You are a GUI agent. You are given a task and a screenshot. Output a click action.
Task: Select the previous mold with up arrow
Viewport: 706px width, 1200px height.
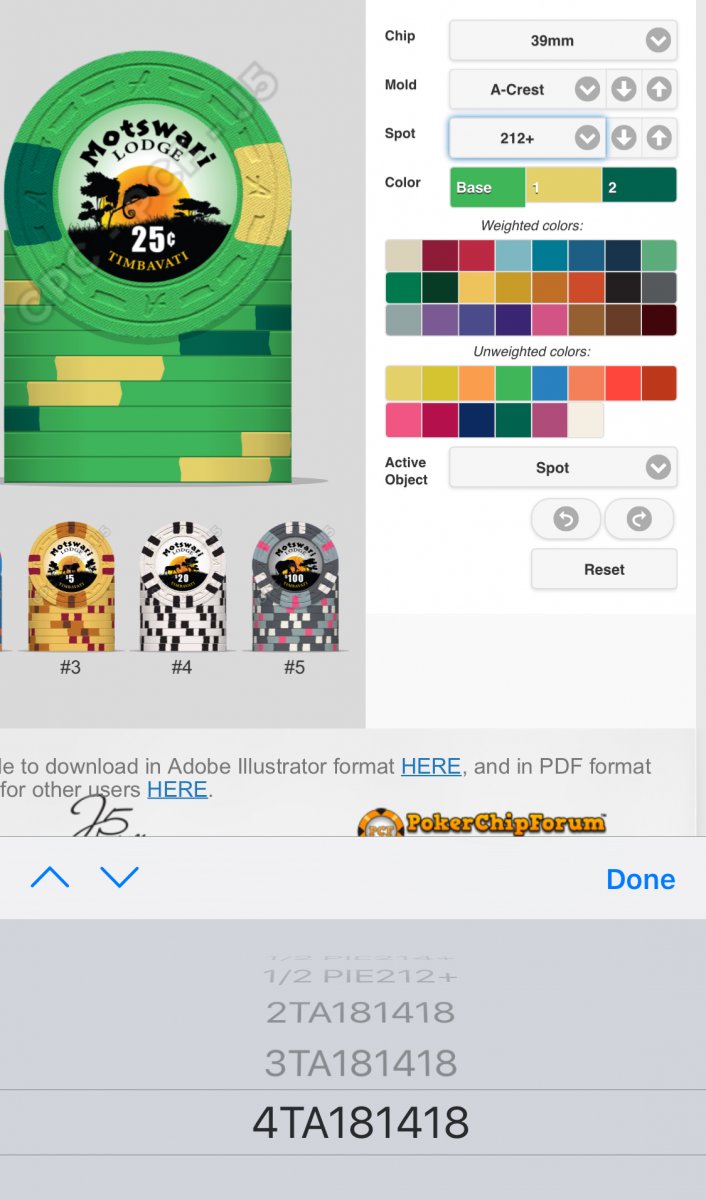click(659, 89)
